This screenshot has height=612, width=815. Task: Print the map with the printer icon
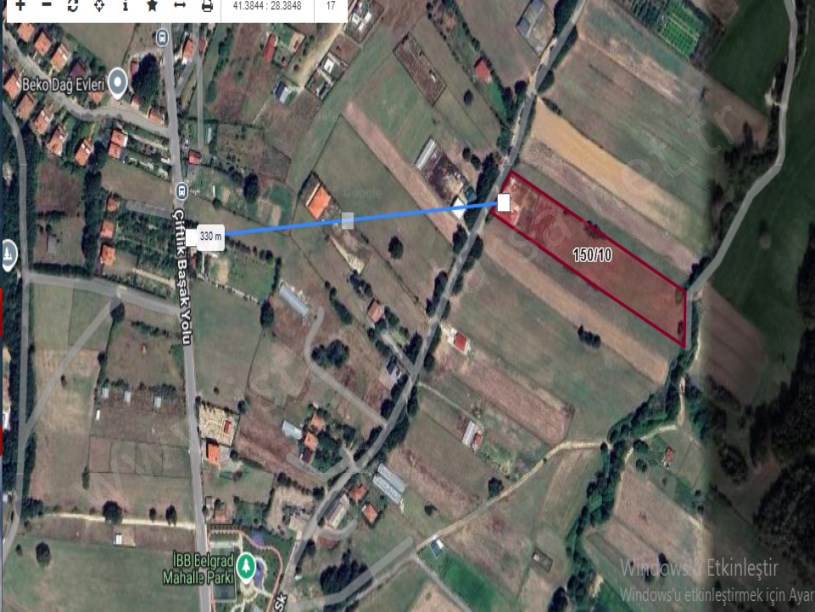[x=207, y=5]
